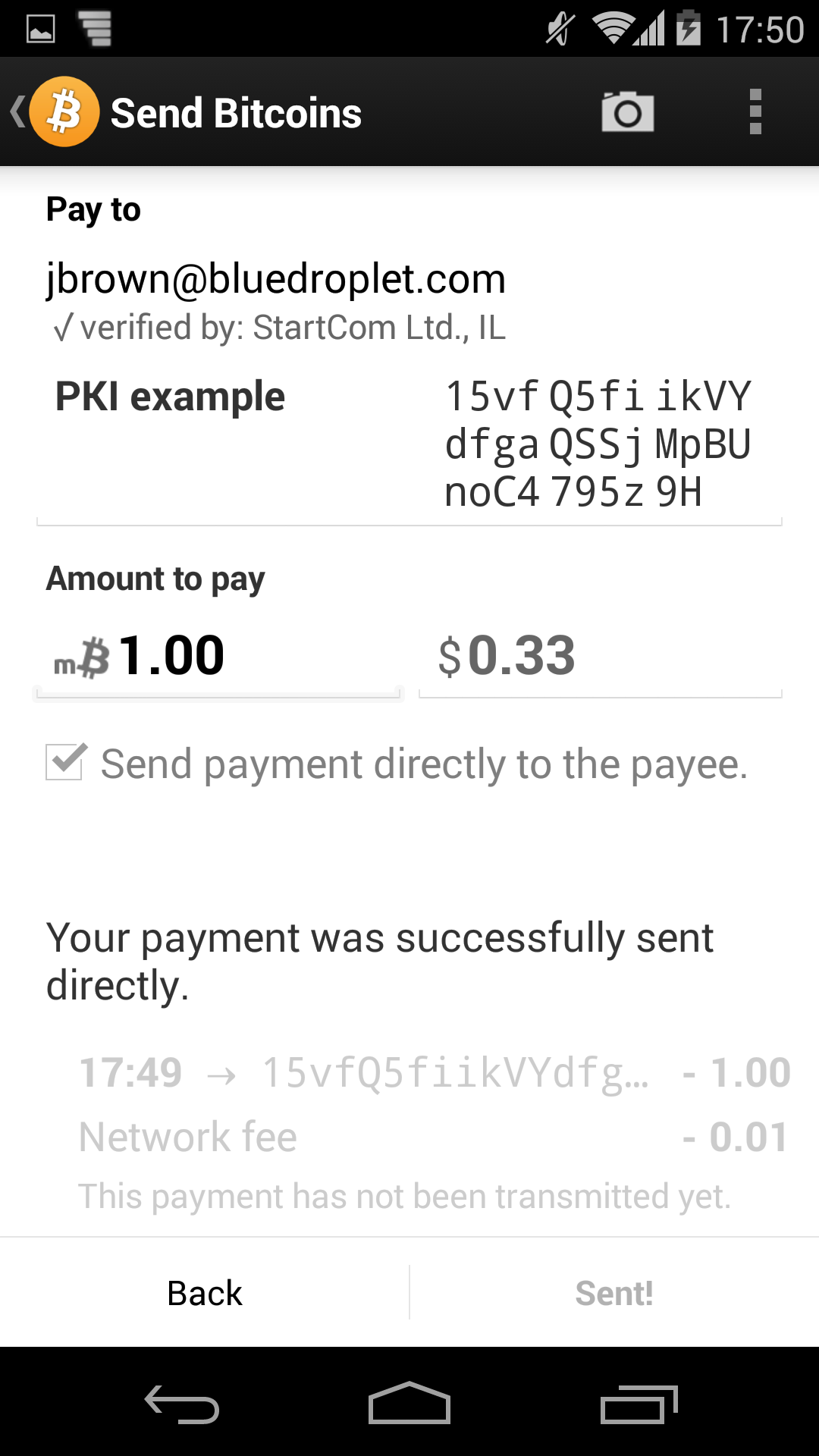Tap the Back button

[205, 1293]
